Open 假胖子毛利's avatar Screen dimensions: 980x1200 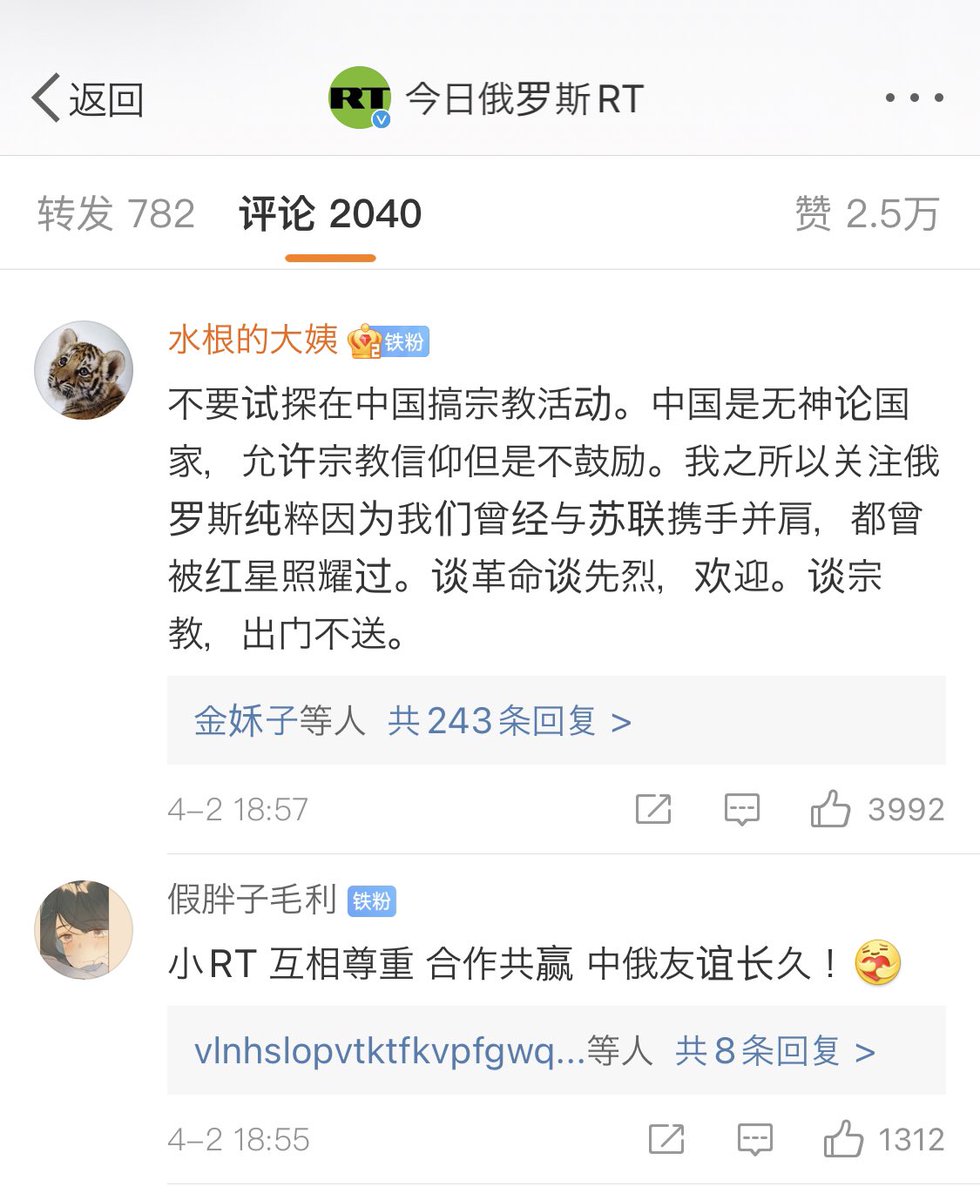[x=84, y=930]
